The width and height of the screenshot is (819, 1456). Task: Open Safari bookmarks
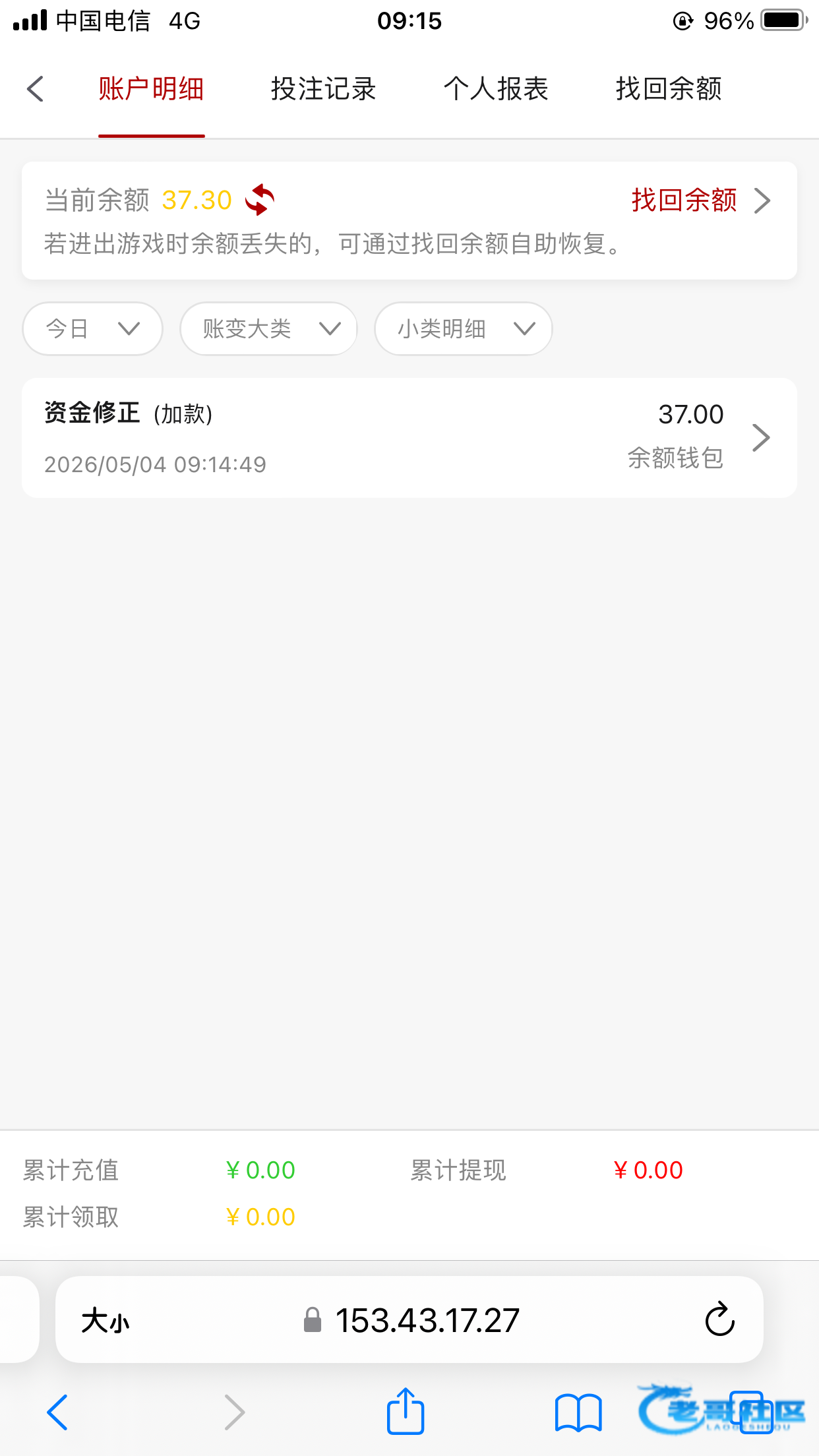(x=578, y=1412)
